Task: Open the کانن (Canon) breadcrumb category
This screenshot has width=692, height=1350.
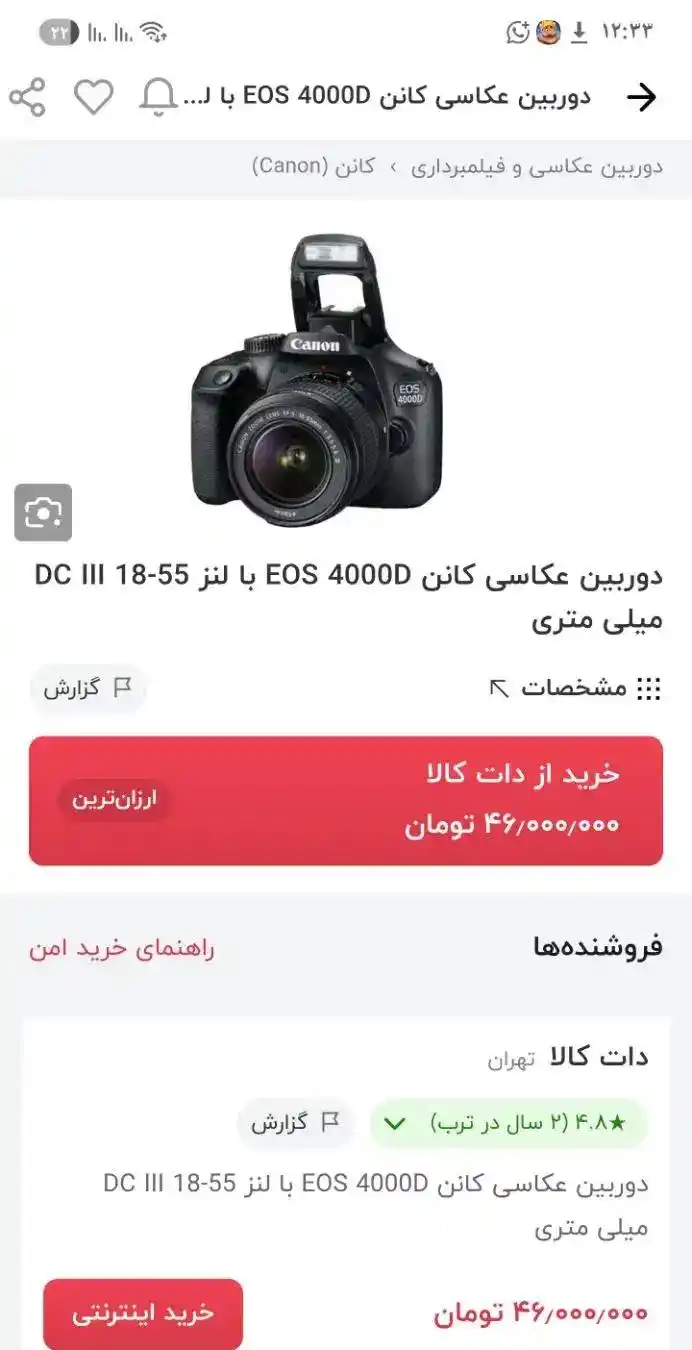Action: pos(313,166)
